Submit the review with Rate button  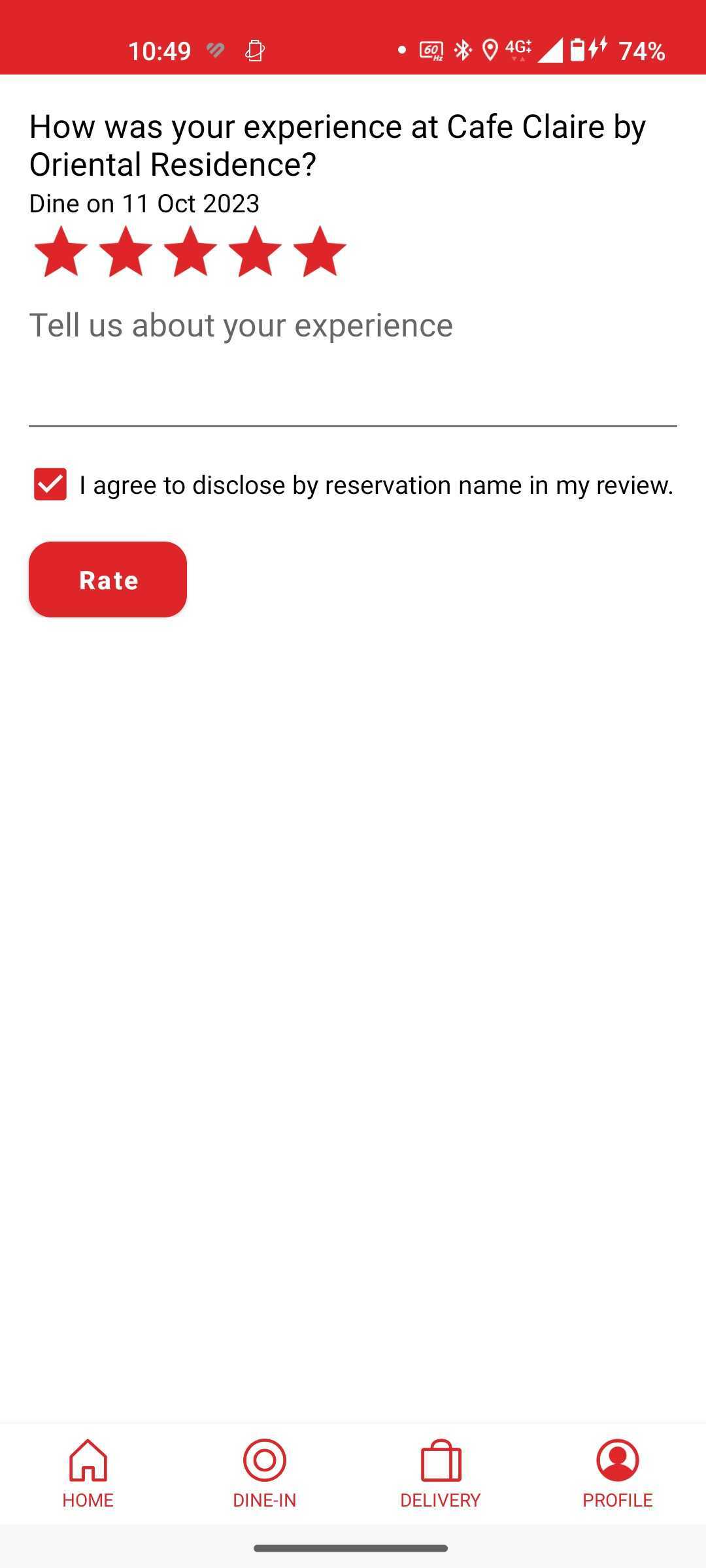[108, 580]
